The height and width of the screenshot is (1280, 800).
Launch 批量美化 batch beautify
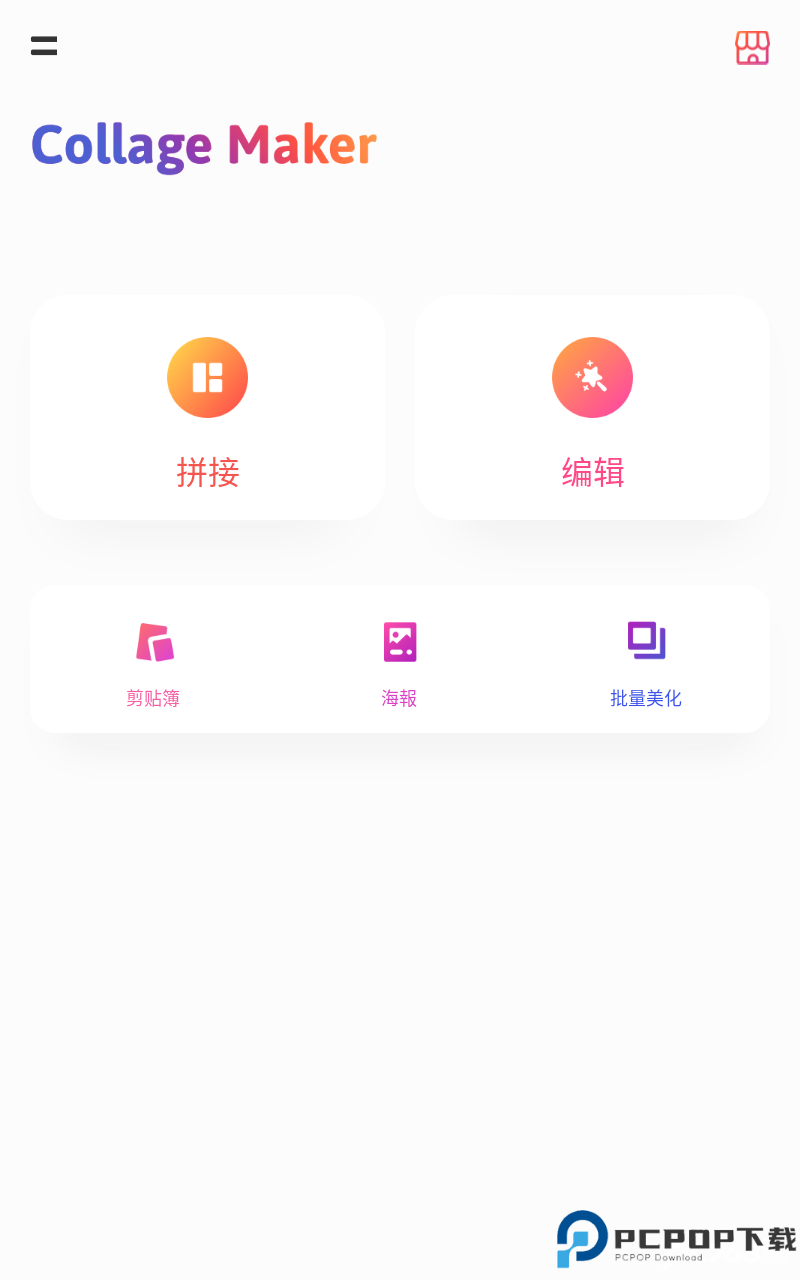tap(646, 660)
